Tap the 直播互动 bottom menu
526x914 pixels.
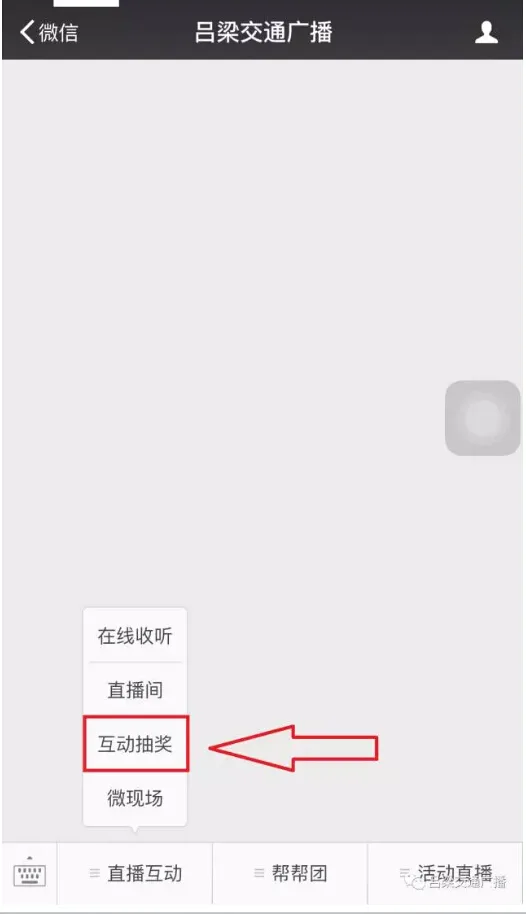tap(135, 873)
